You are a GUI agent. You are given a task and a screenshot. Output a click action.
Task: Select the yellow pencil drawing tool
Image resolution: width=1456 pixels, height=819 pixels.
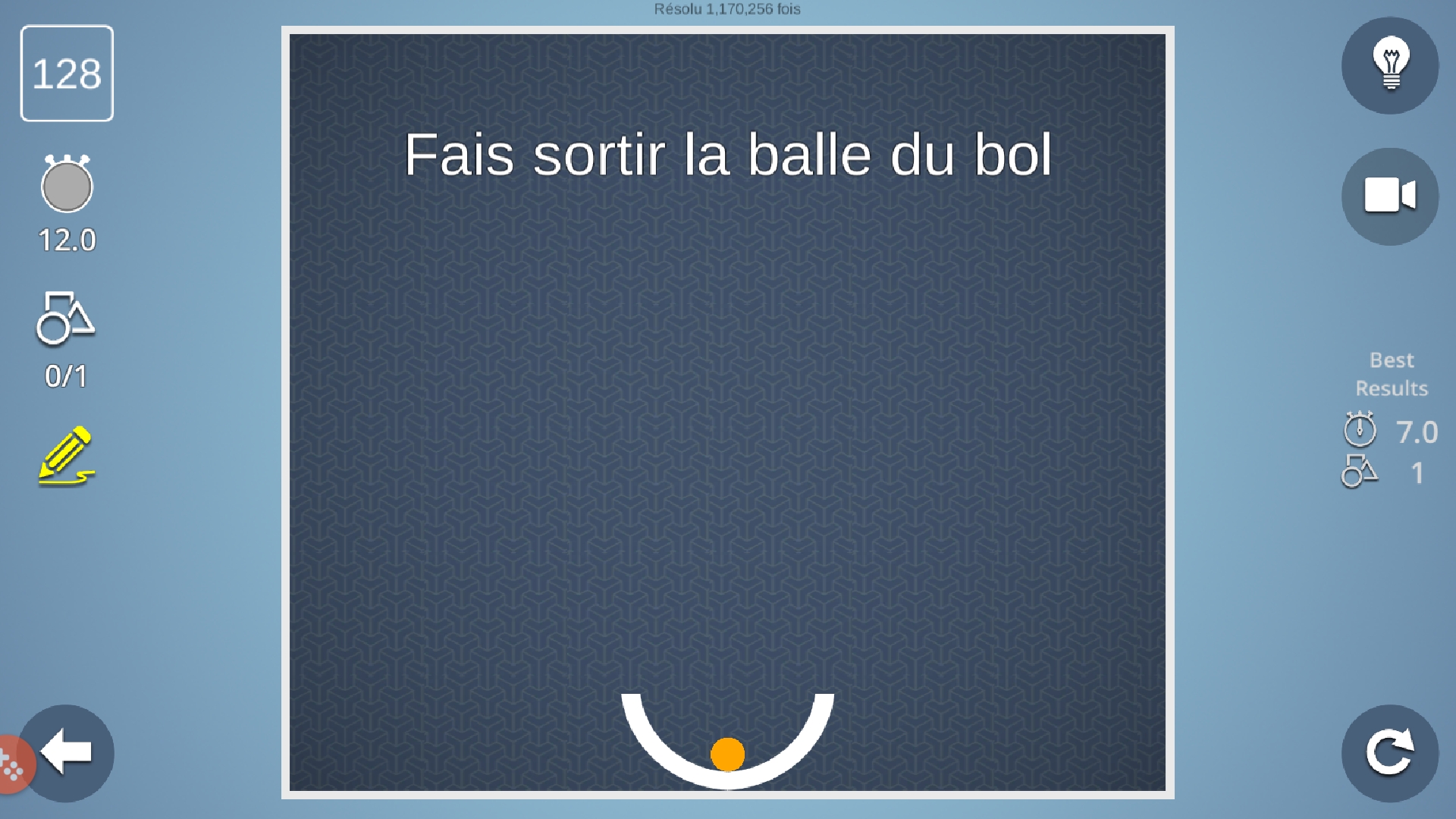[x=67, y=457]
